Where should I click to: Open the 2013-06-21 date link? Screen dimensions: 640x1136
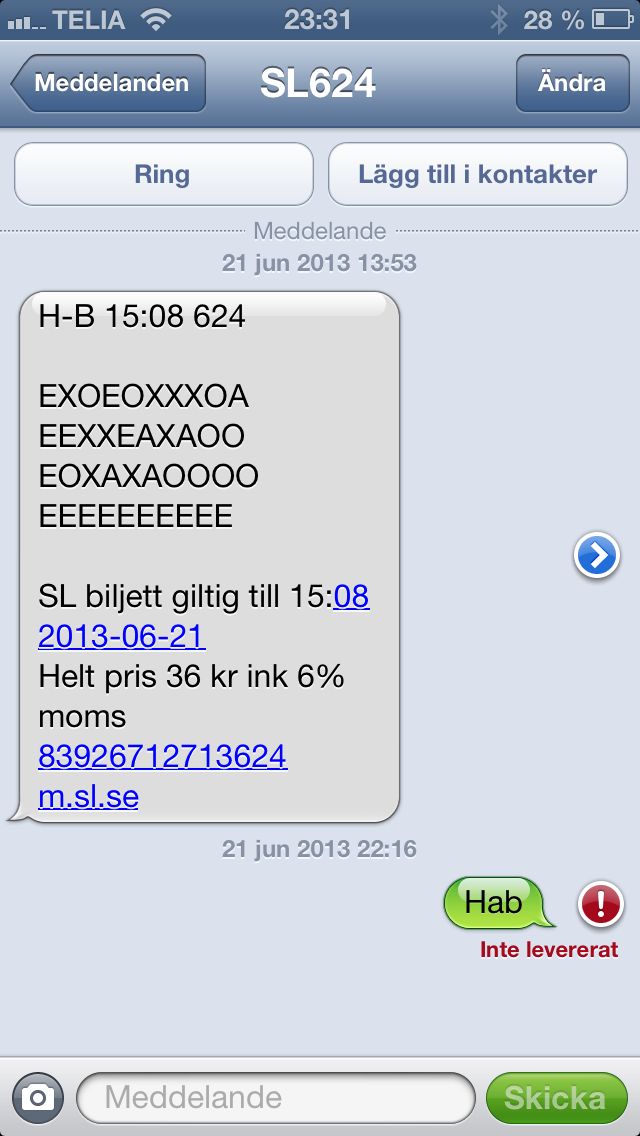(x=122, y=637)
